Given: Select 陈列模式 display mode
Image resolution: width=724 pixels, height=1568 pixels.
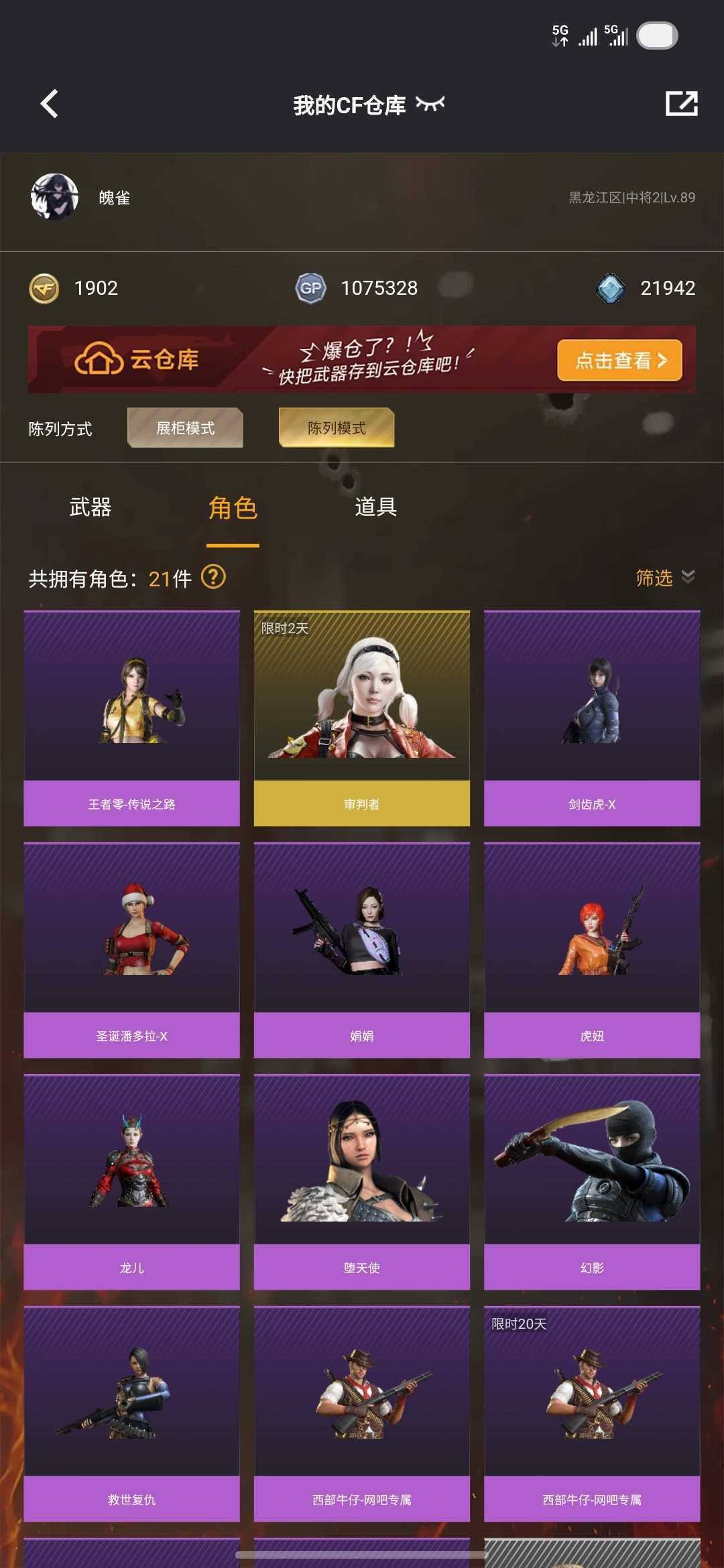Looking at the screenshot, I should pyautogui.click(x=337, y=428).
